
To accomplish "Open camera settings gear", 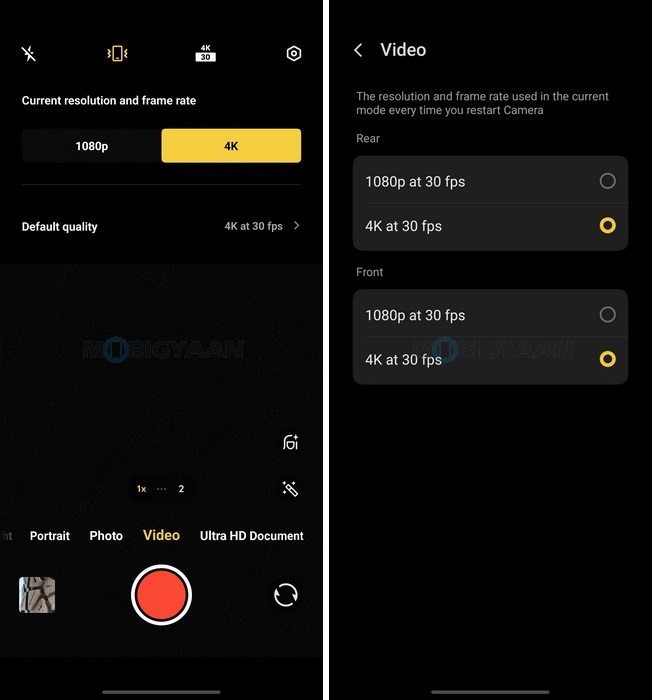I will [293, 54].
